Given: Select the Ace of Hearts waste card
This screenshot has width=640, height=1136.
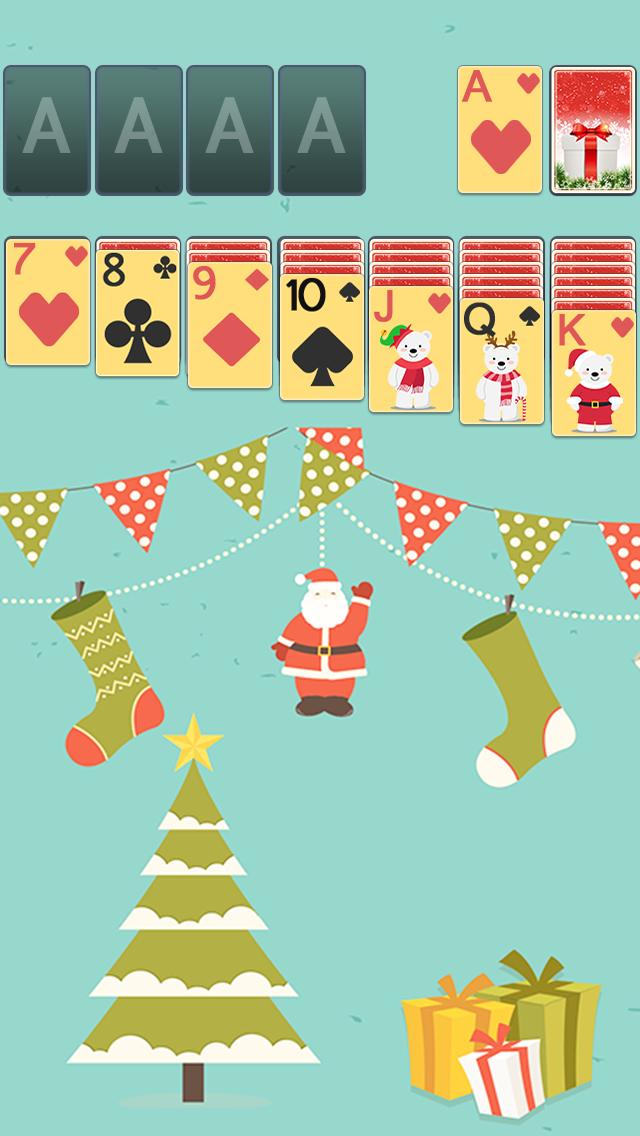Looking at the screenshot, I should (x=500, y=130).
